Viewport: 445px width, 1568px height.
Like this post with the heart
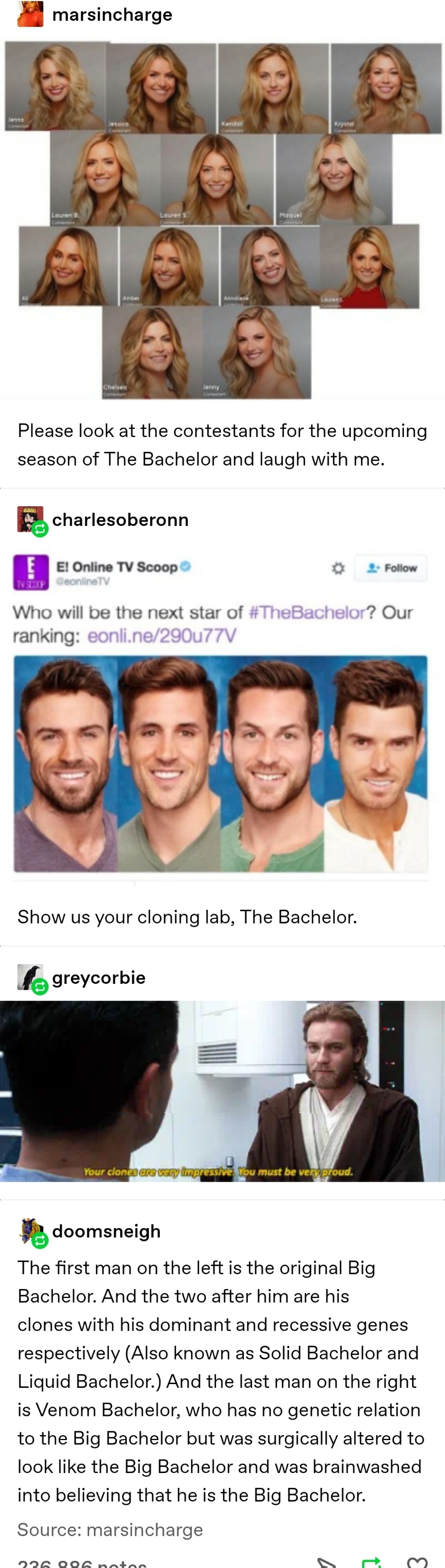pos(417,1563)
